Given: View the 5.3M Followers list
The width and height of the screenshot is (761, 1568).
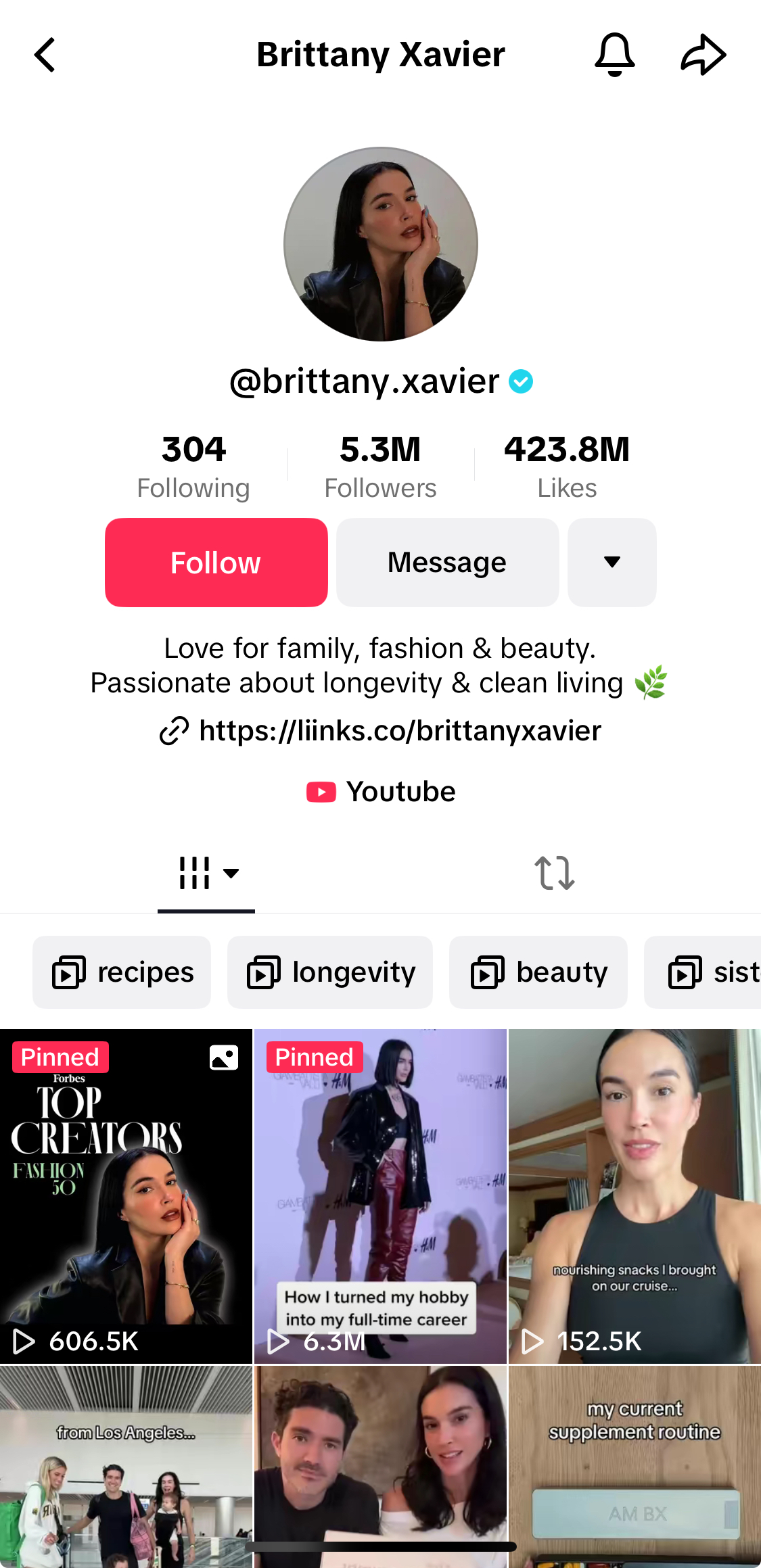Looking at the screenshot, I should [380, 467].
